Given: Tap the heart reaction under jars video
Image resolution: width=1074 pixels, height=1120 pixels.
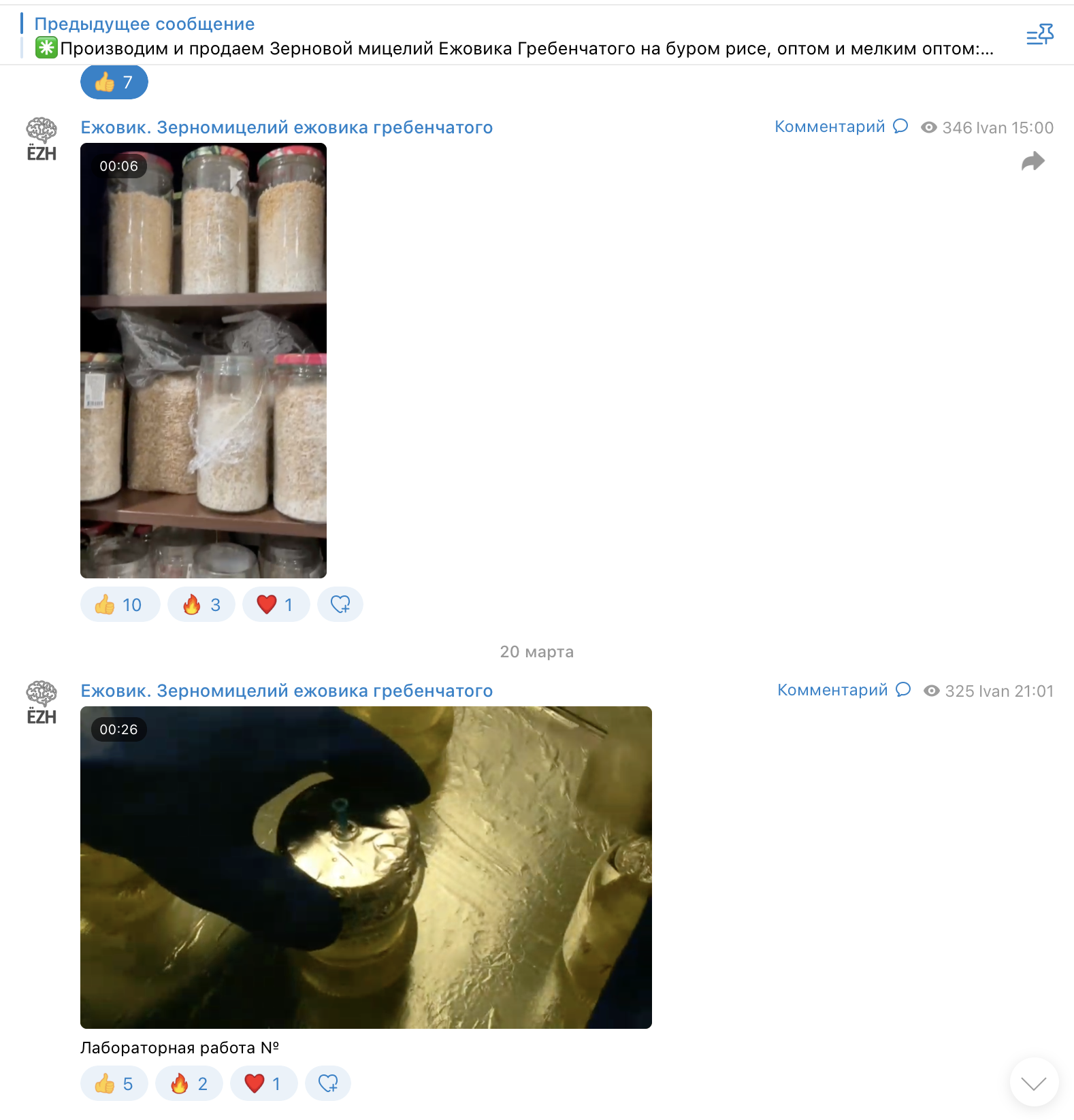Looking at the screenshot, I should [x=276, y=605].
